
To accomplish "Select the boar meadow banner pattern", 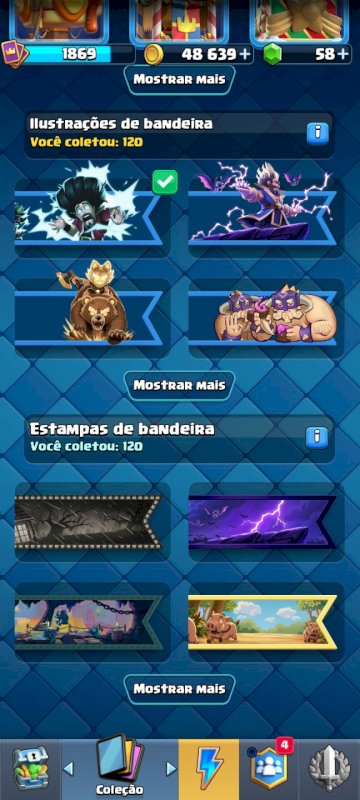I will coord(265,622).
